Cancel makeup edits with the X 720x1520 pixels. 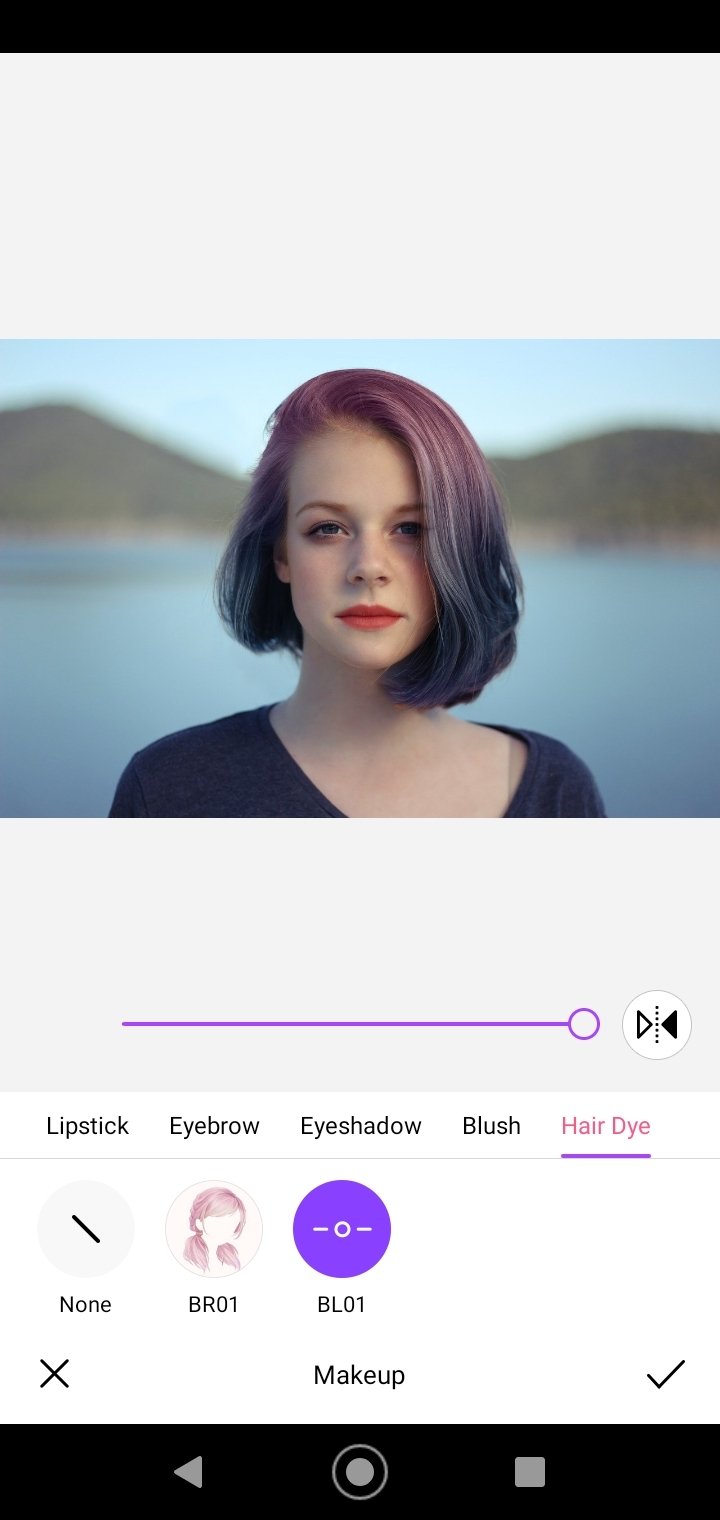[x=54, y=1374]
